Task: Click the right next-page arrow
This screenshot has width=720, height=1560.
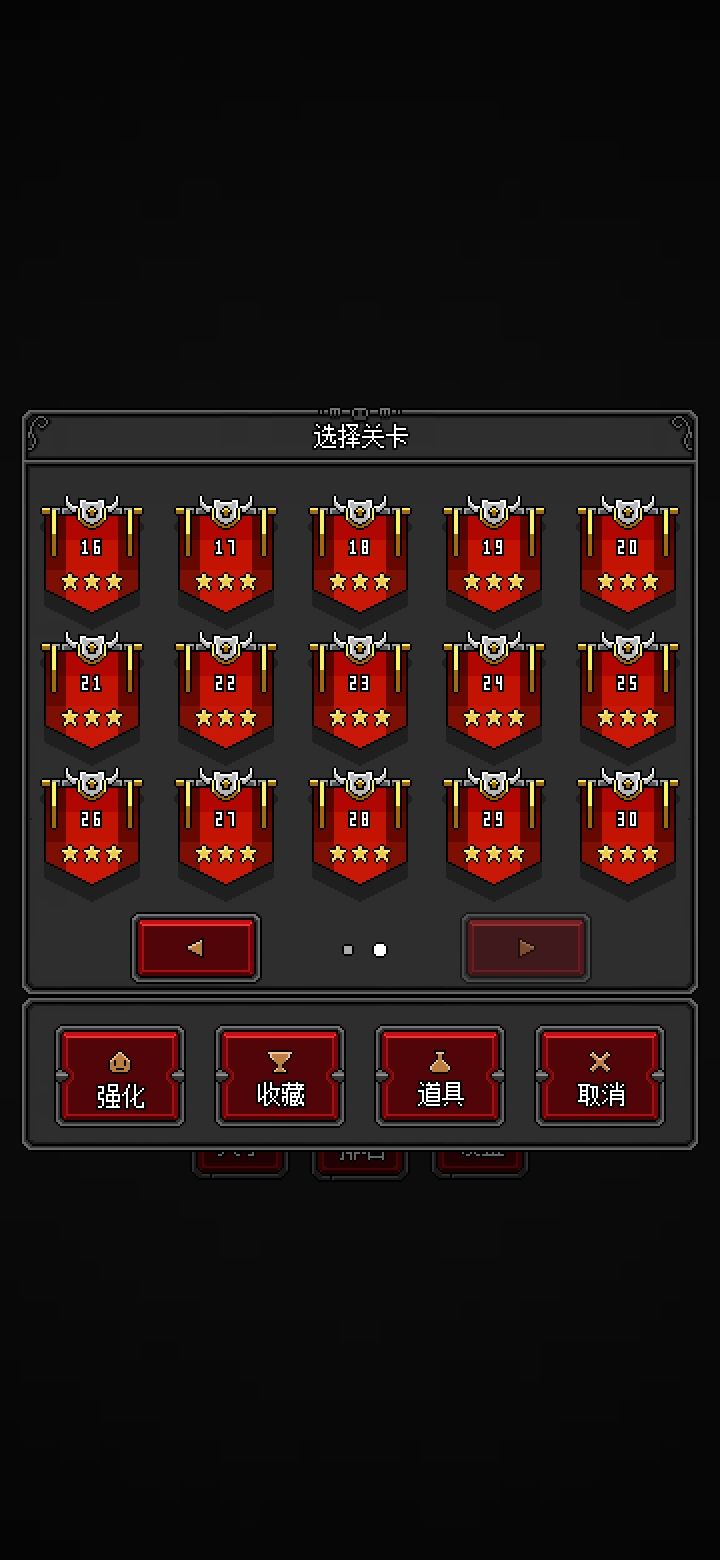Action: tap(526, 947)
